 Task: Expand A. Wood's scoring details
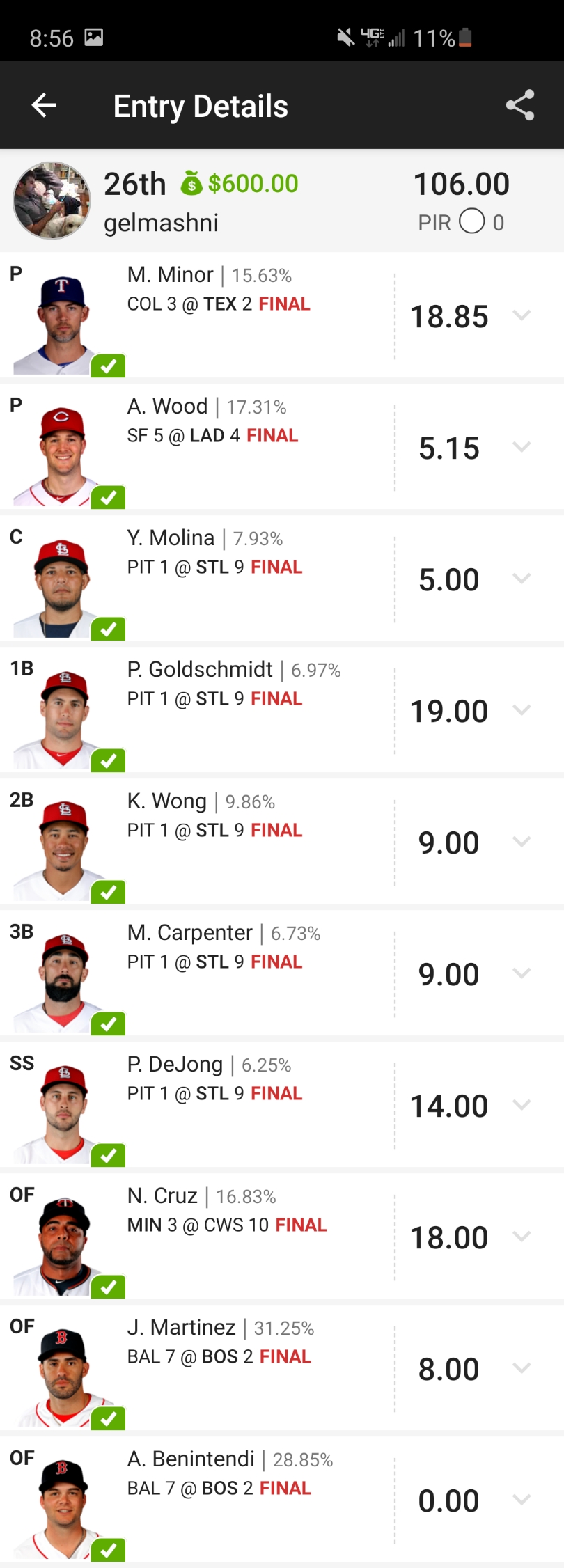(x=522, y=447)
